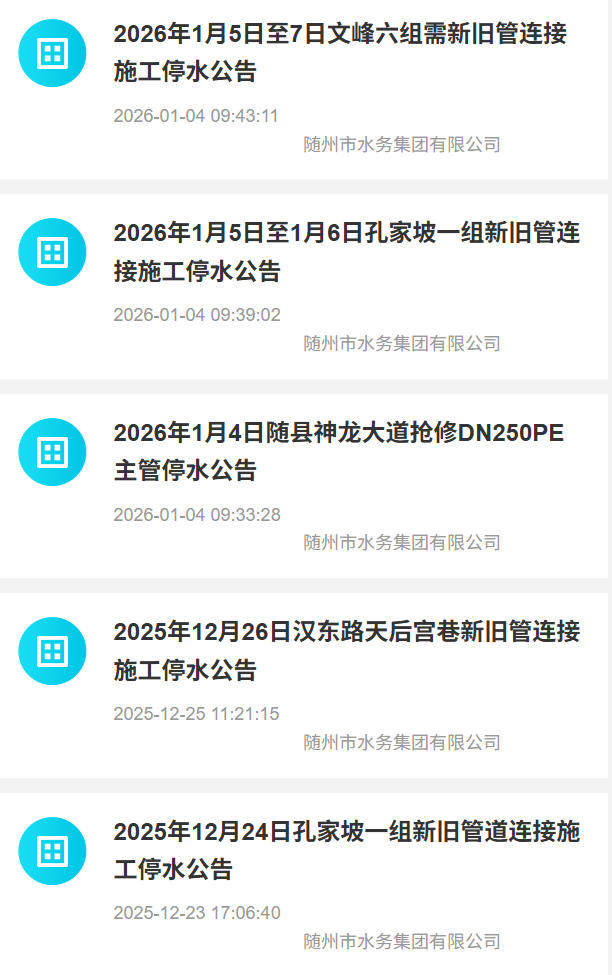This screenshot has height=975, width=612.
Task: Read the 孔家坡一组 12月24日 outage notice
Action: click(x=346, y=850)
